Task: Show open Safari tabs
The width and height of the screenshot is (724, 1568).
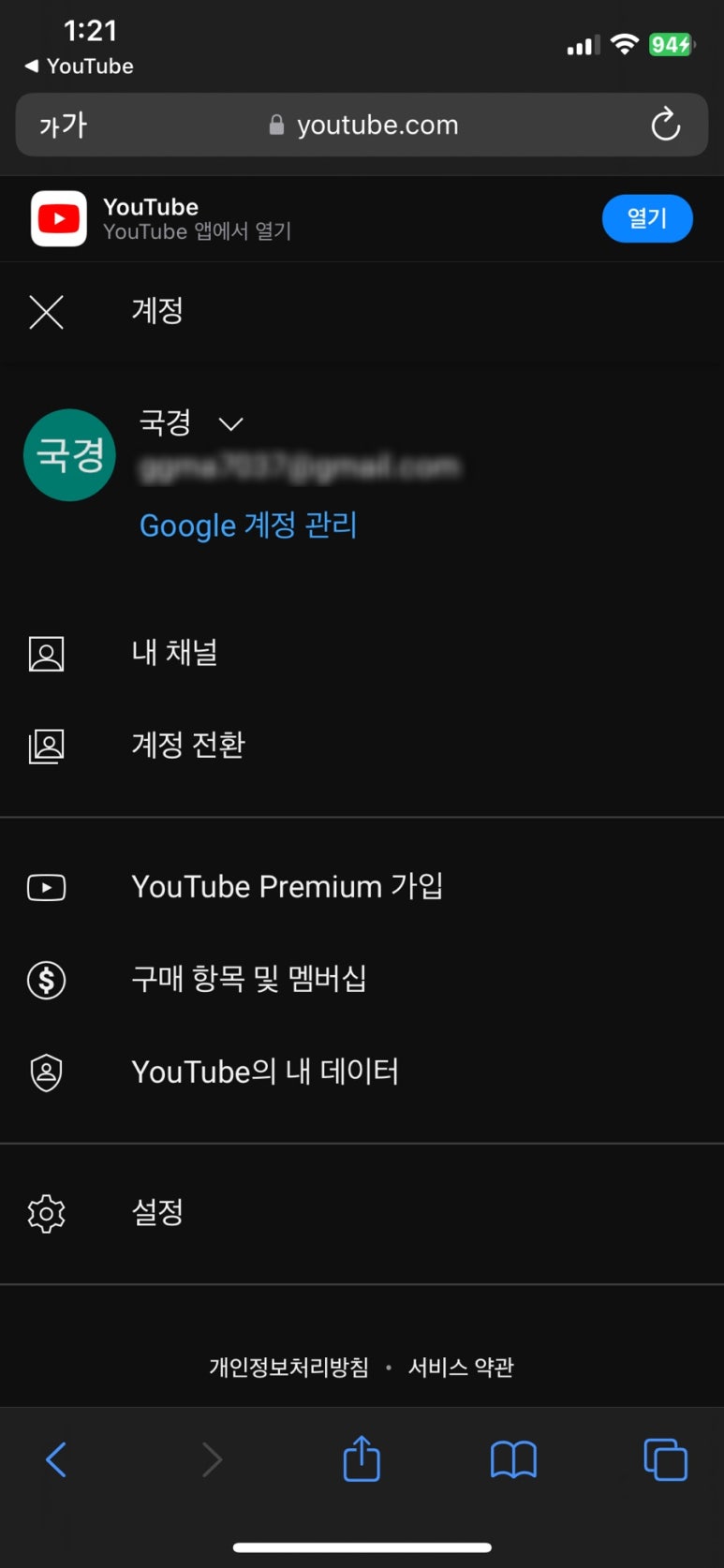Action: 665,1459
